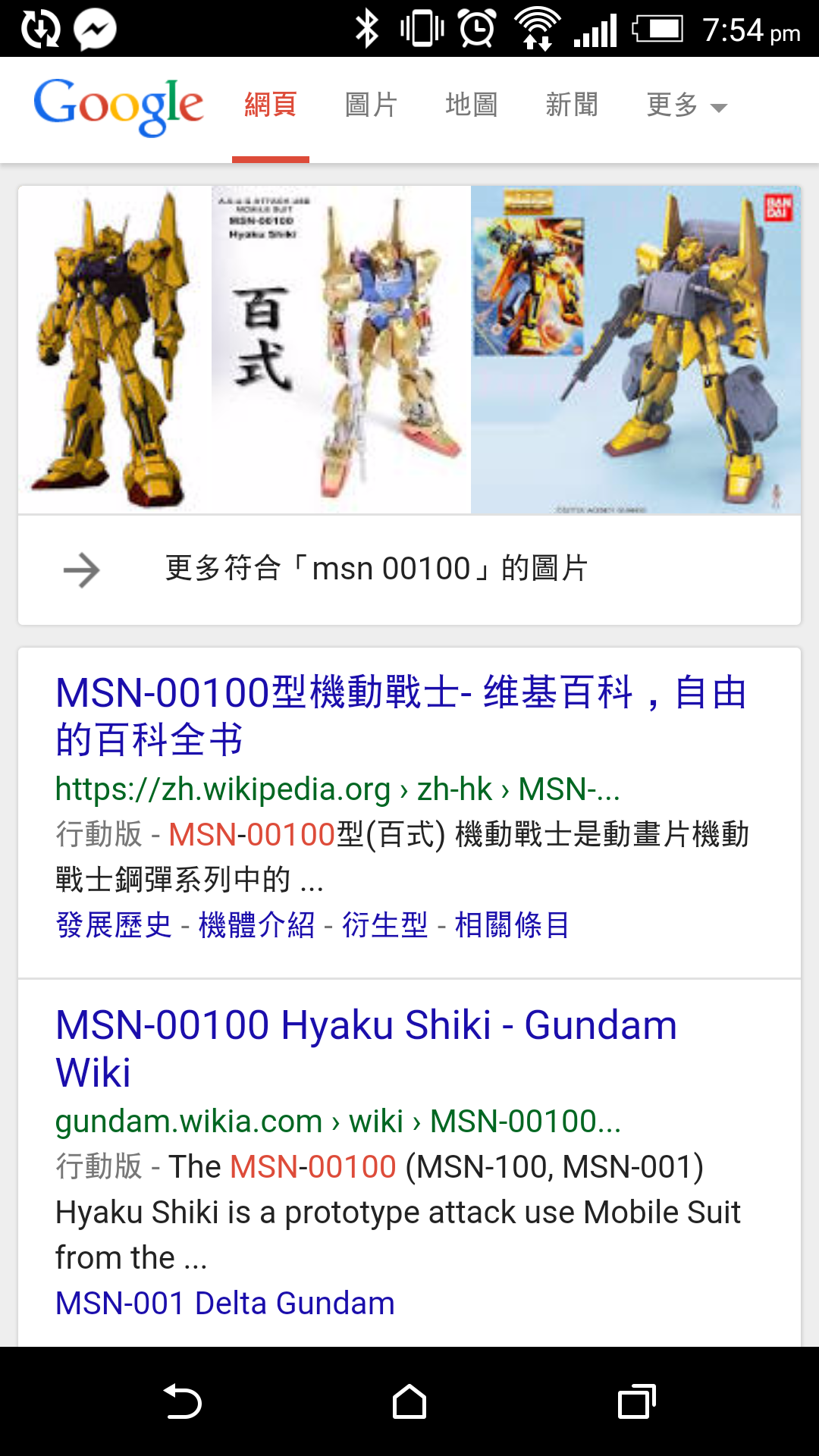
Task: Go back with the system back button
Action: click(x=182, y=1401)
